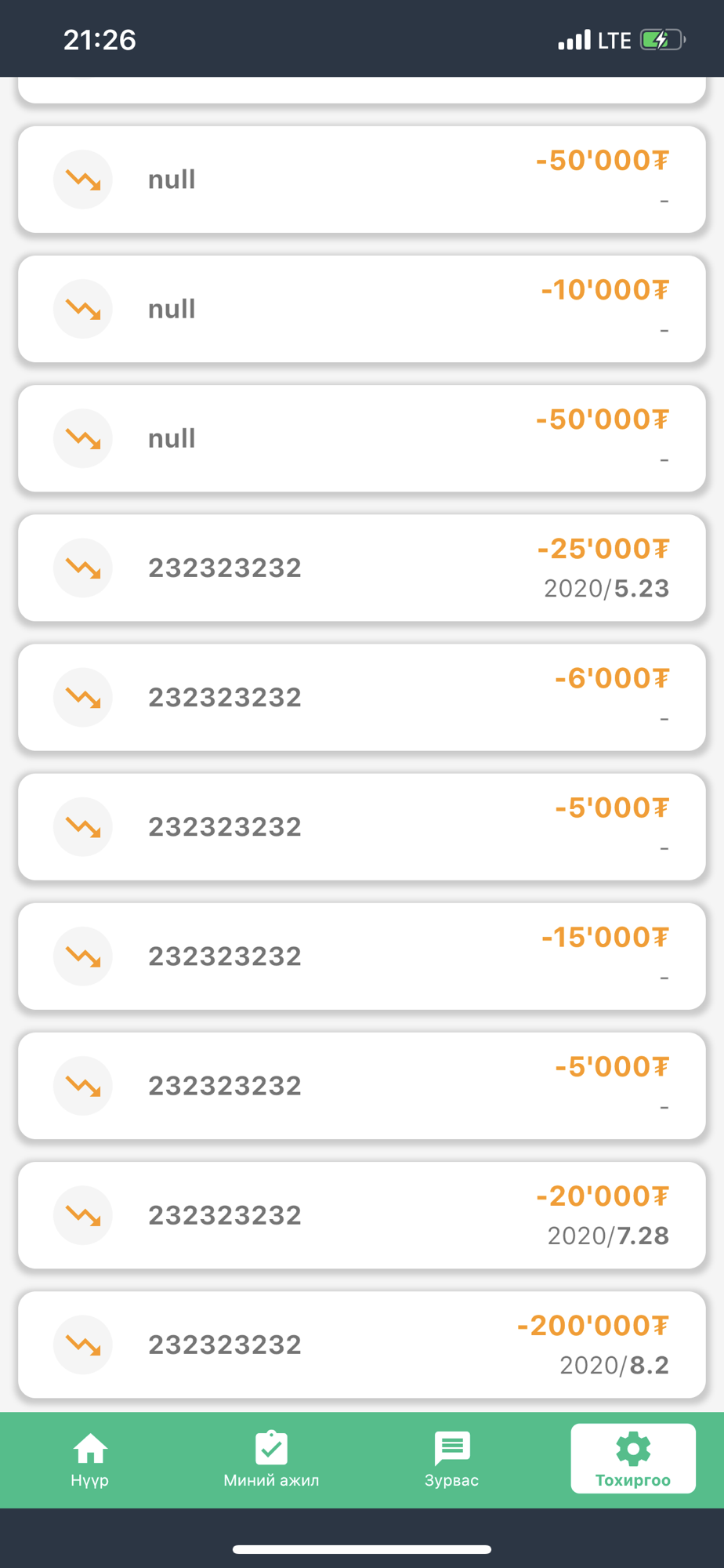The width and height of the screenshot is (724, 1568).
Task: Switch to the Нүүр home tab
Action: click(x=90, y=1459)
